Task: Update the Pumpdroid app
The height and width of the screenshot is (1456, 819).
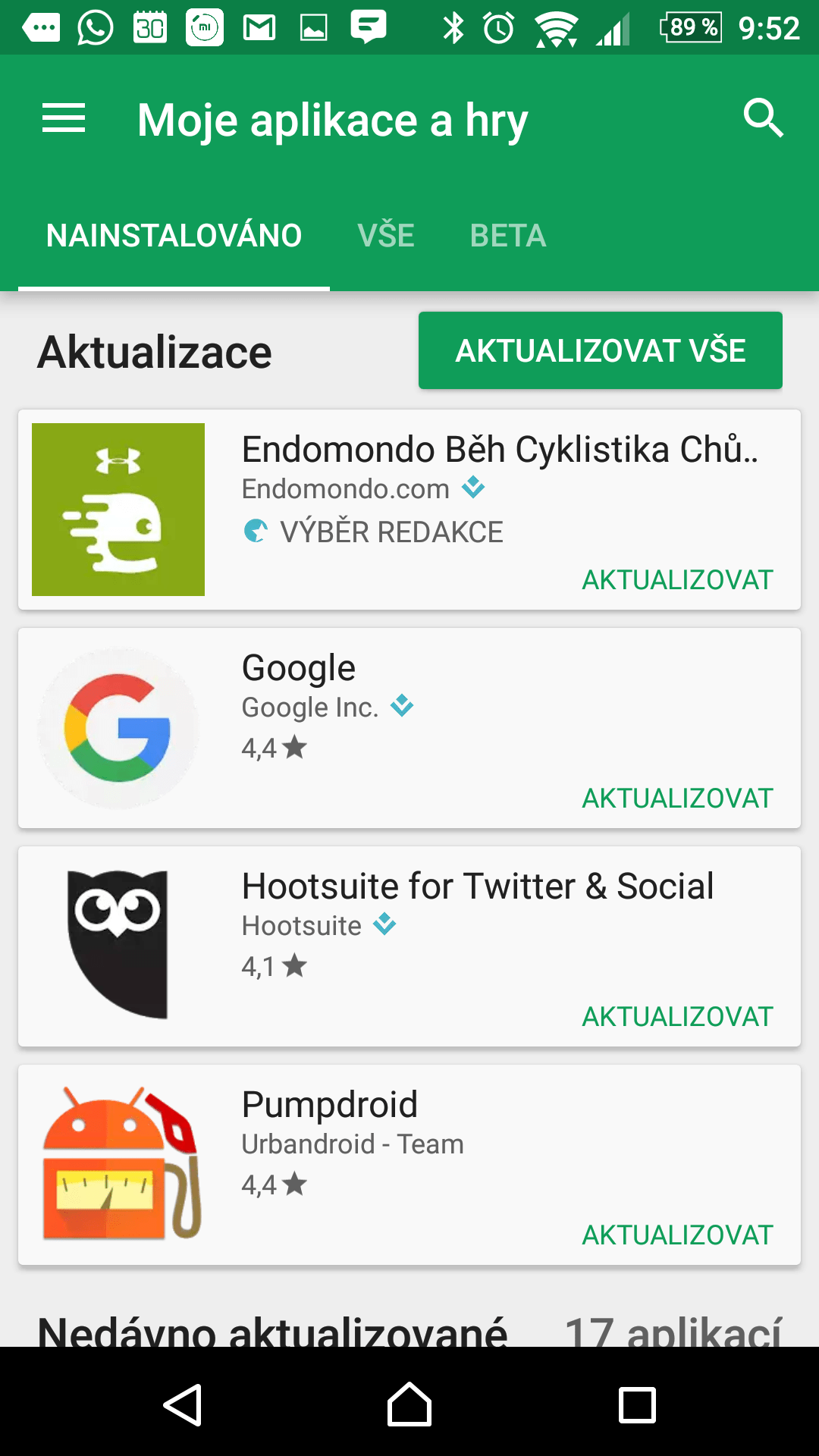Action: [x=677, y=1235]
